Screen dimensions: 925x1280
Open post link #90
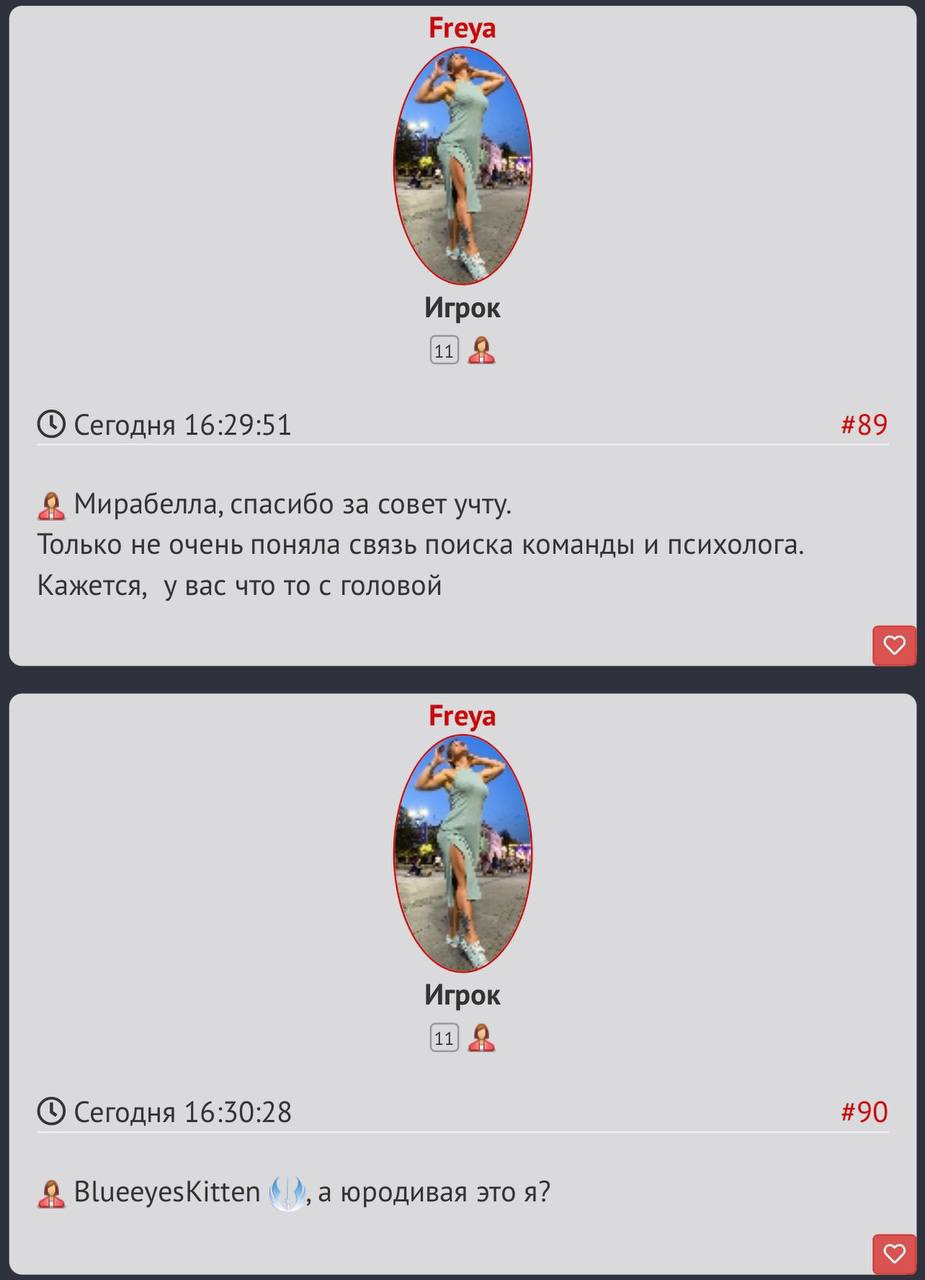pyautogui.click(x=864, y=1112)
